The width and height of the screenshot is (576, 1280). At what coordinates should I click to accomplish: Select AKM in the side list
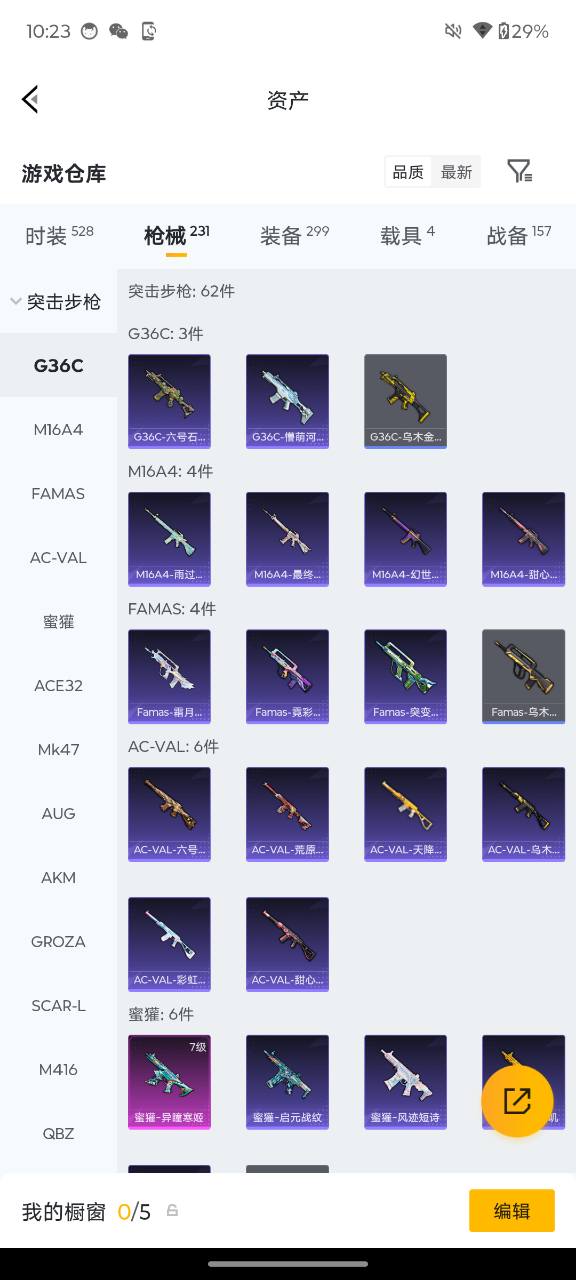click(x=58, y=877)
